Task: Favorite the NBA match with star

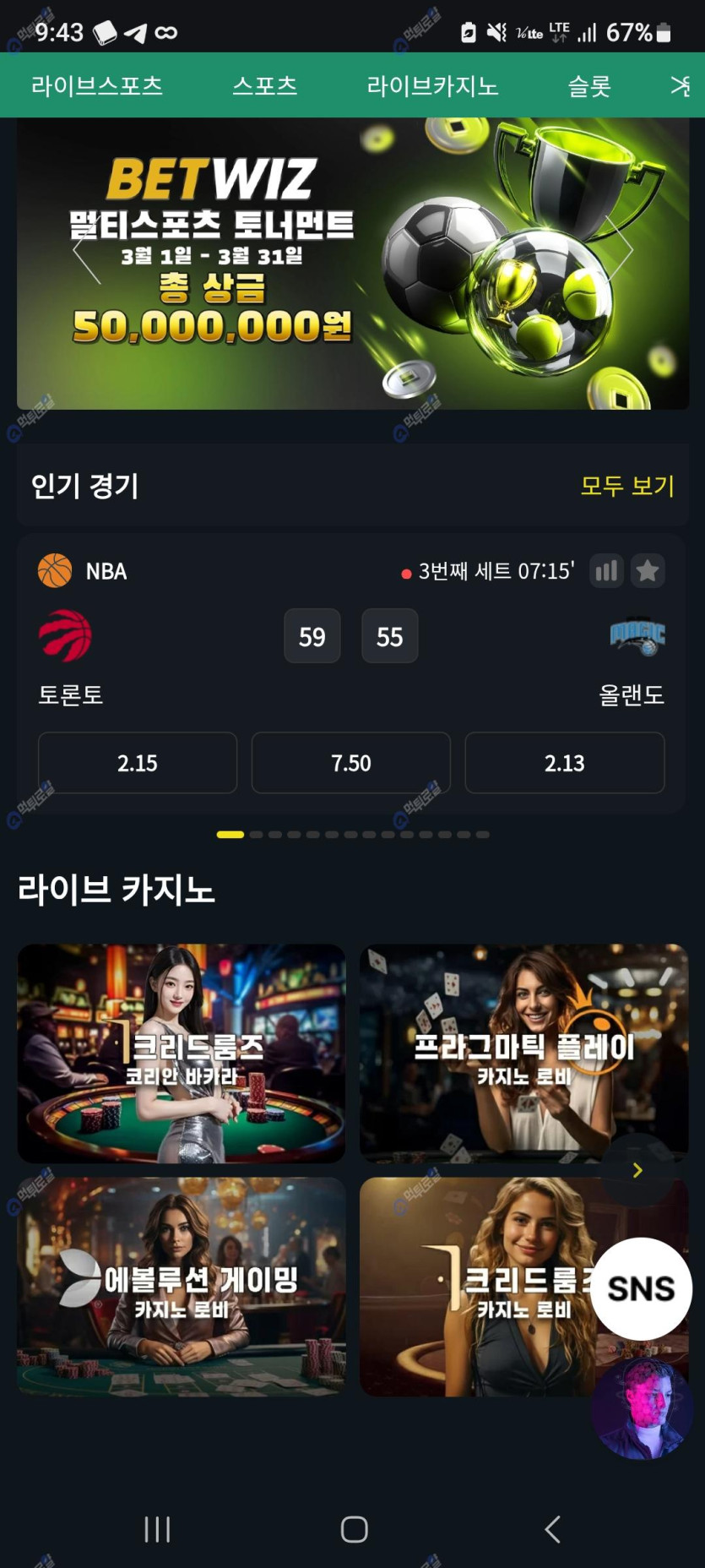Action: (x=648, y=571)
